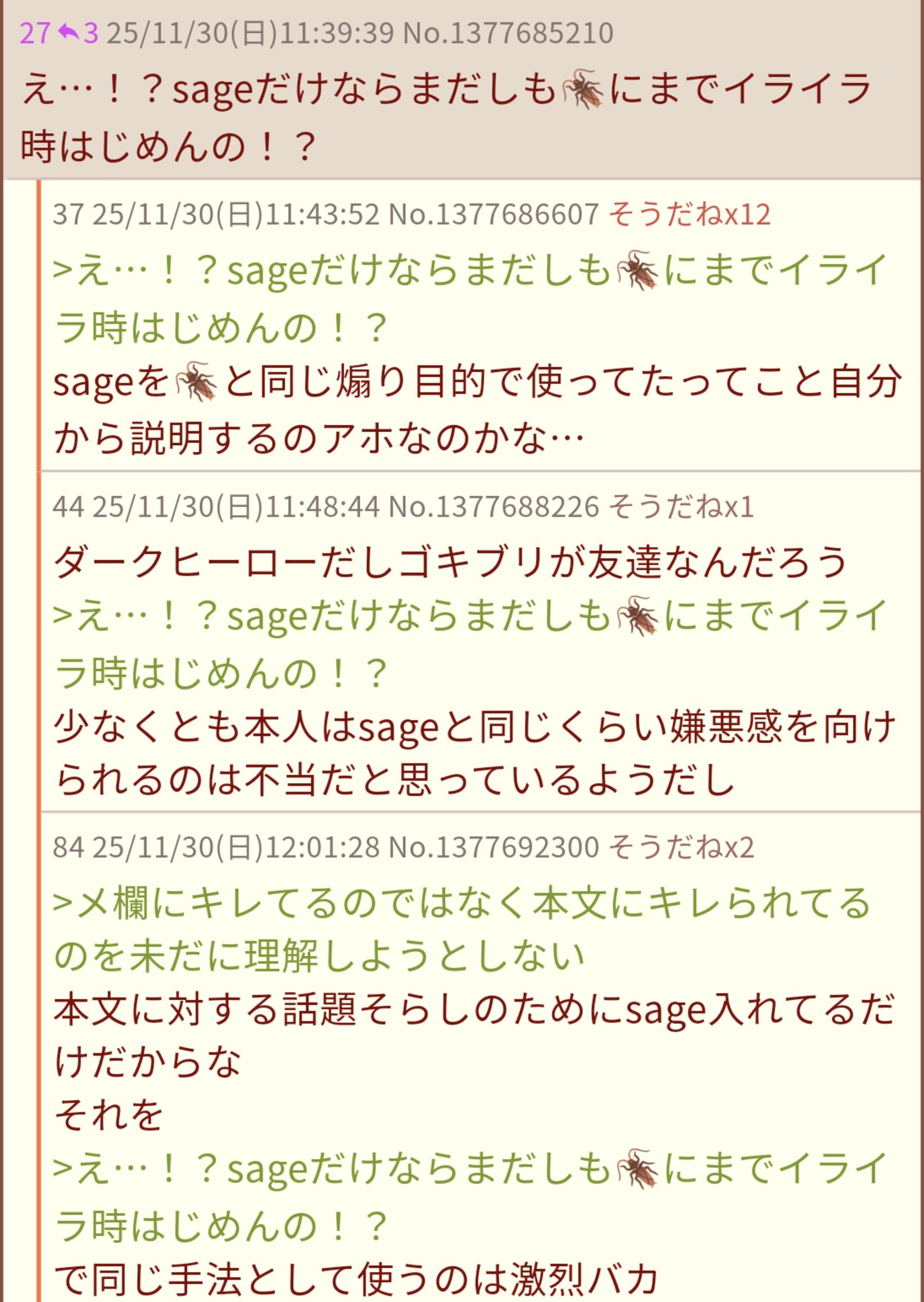
Task: Agree with post 44 via そうだねx1
Action: pyautogui.click(x=681, y=507)
